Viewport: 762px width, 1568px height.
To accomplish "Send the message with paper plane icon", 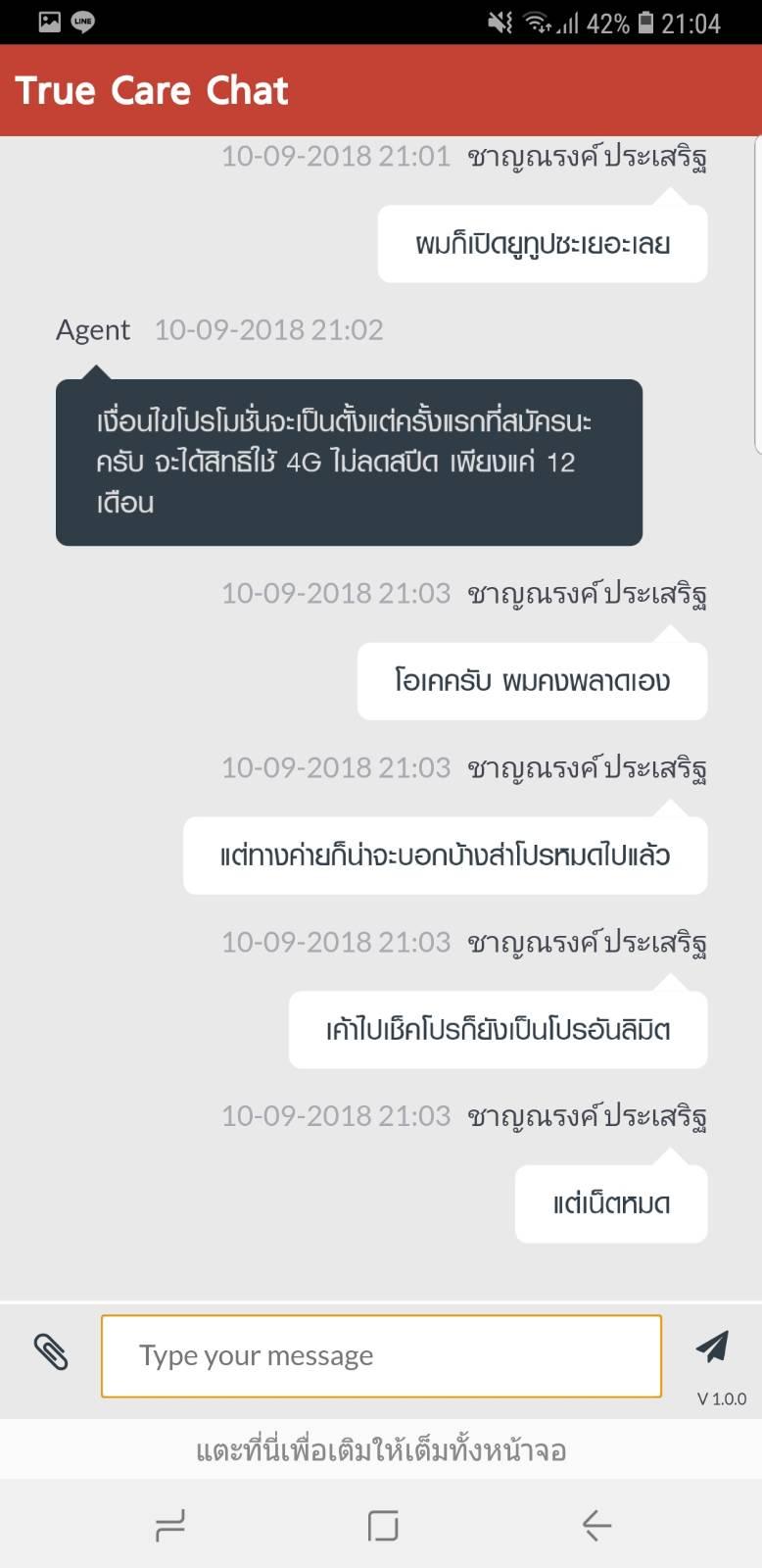I will click(x=712, y=1347).
